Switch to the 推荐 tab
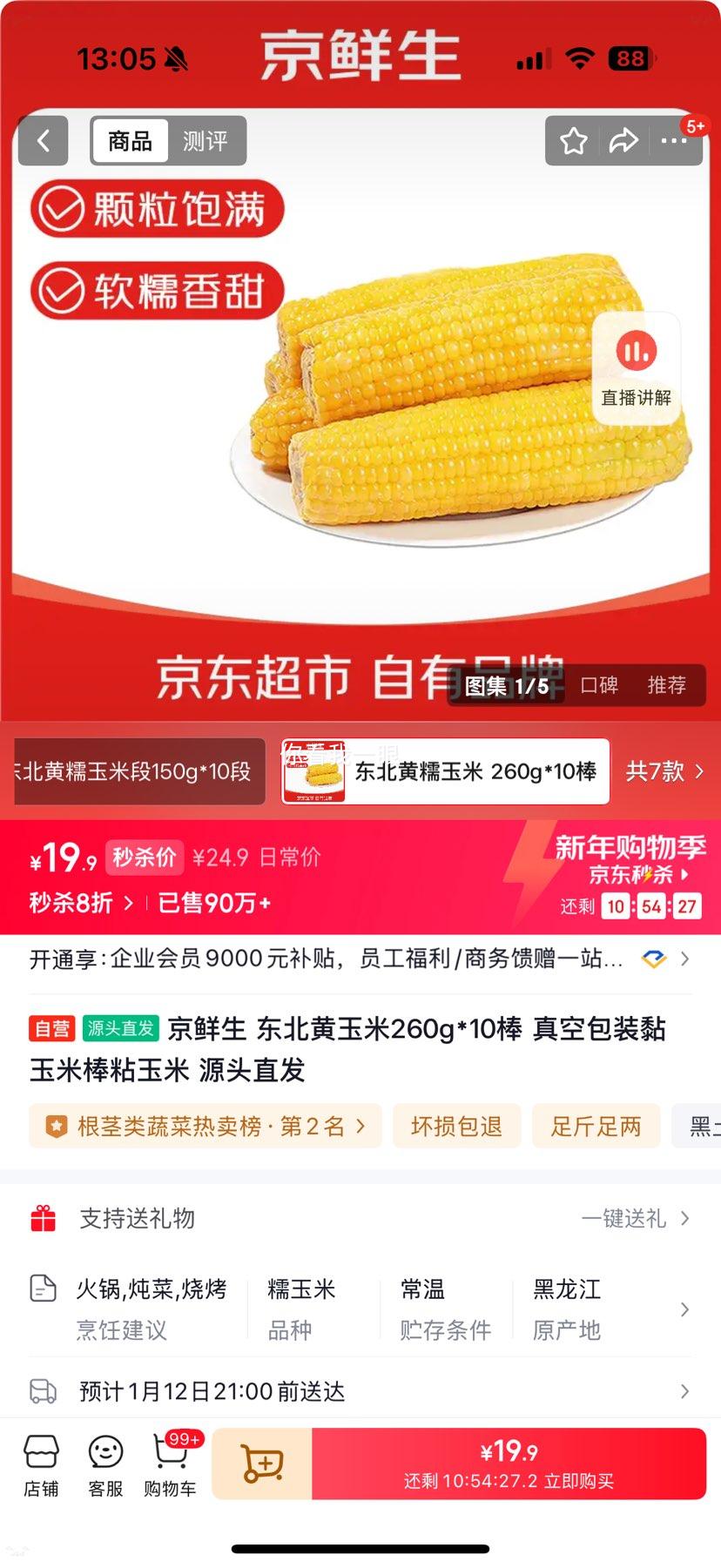721x1568 pixels. pos(667,686)
